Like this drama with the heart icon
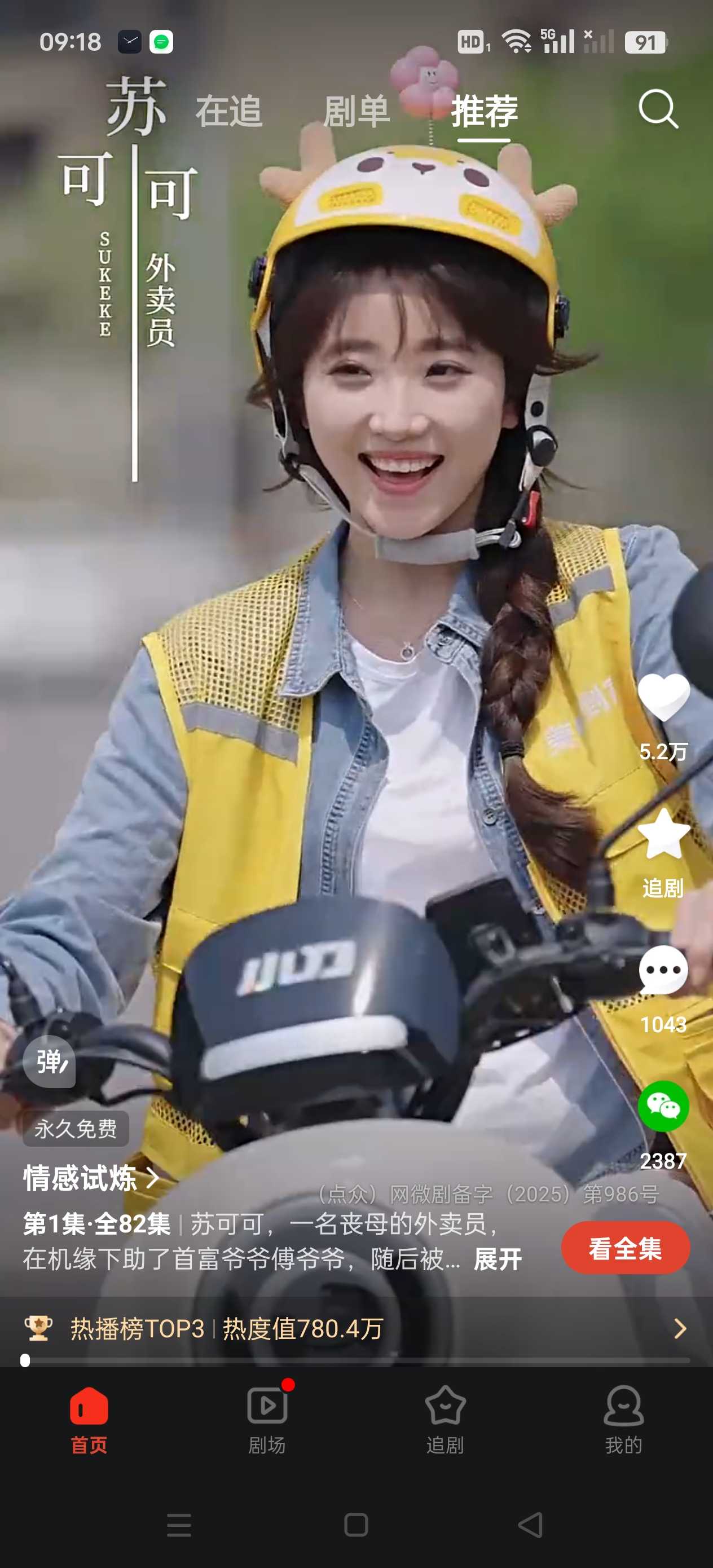The width and height of the screenshot is (713, 1568). click(663, 698)
